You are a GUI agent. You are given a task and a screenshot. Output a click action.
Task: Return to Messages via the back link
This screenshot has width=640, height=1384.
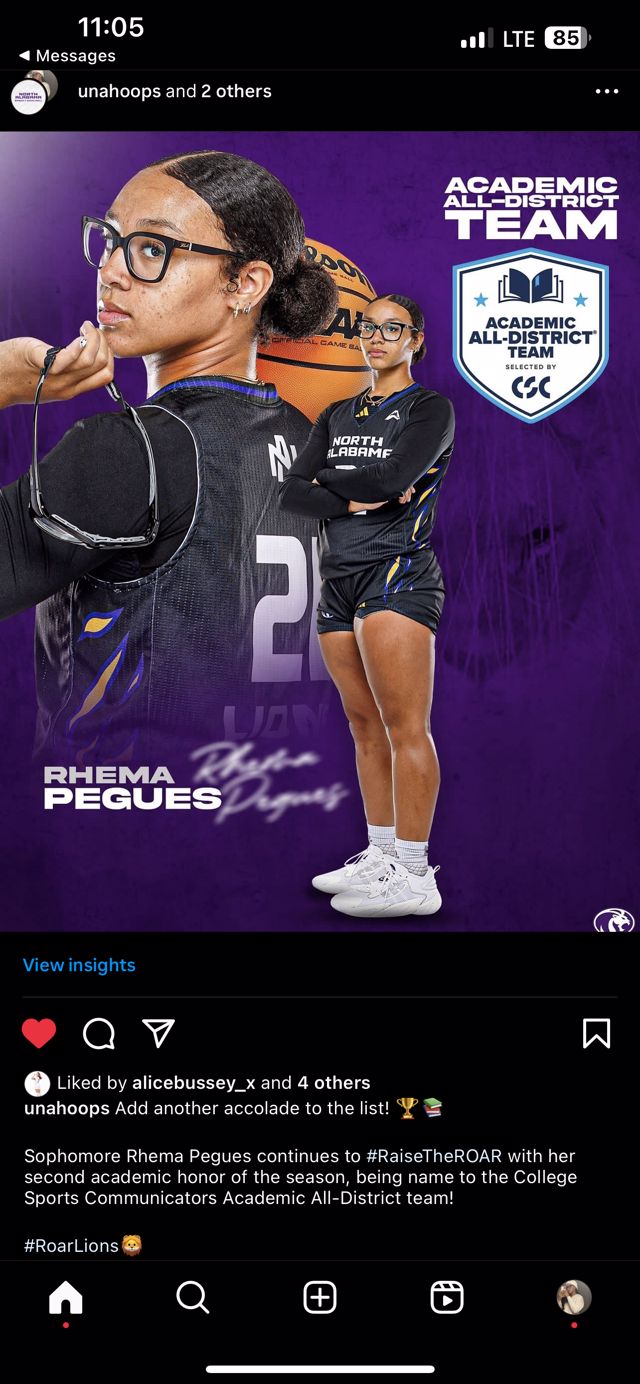(66, 56)
